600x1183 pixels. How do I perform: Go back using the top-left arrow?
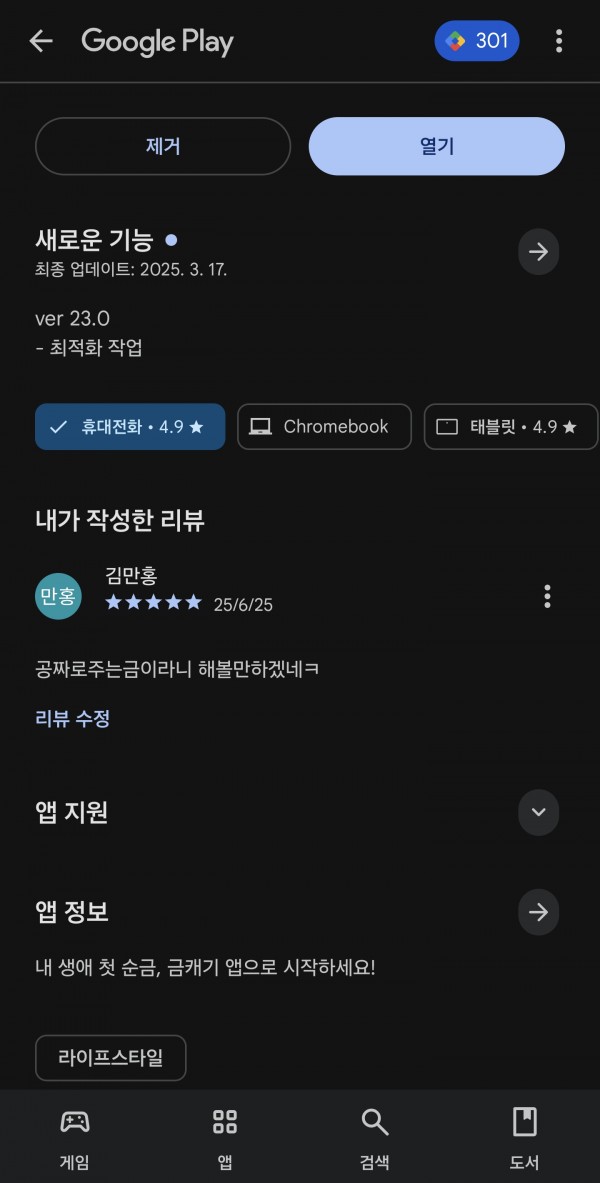click(x=41, y=41)
